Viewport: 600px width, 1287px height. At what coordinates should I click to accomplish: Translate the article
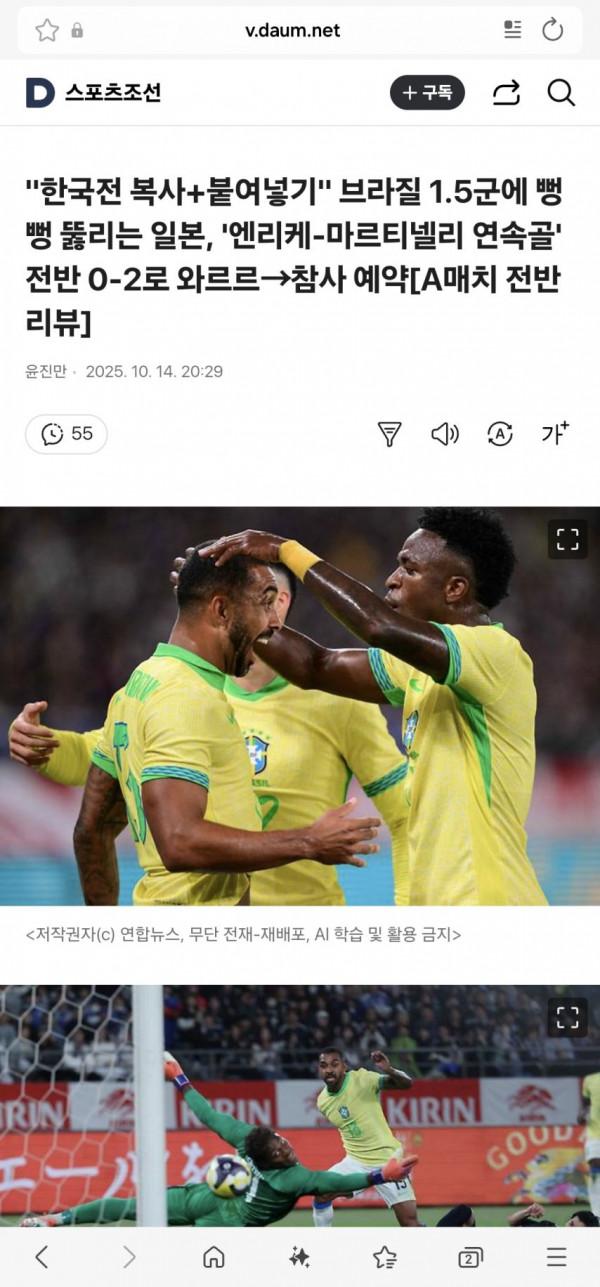tap(499, 434)
